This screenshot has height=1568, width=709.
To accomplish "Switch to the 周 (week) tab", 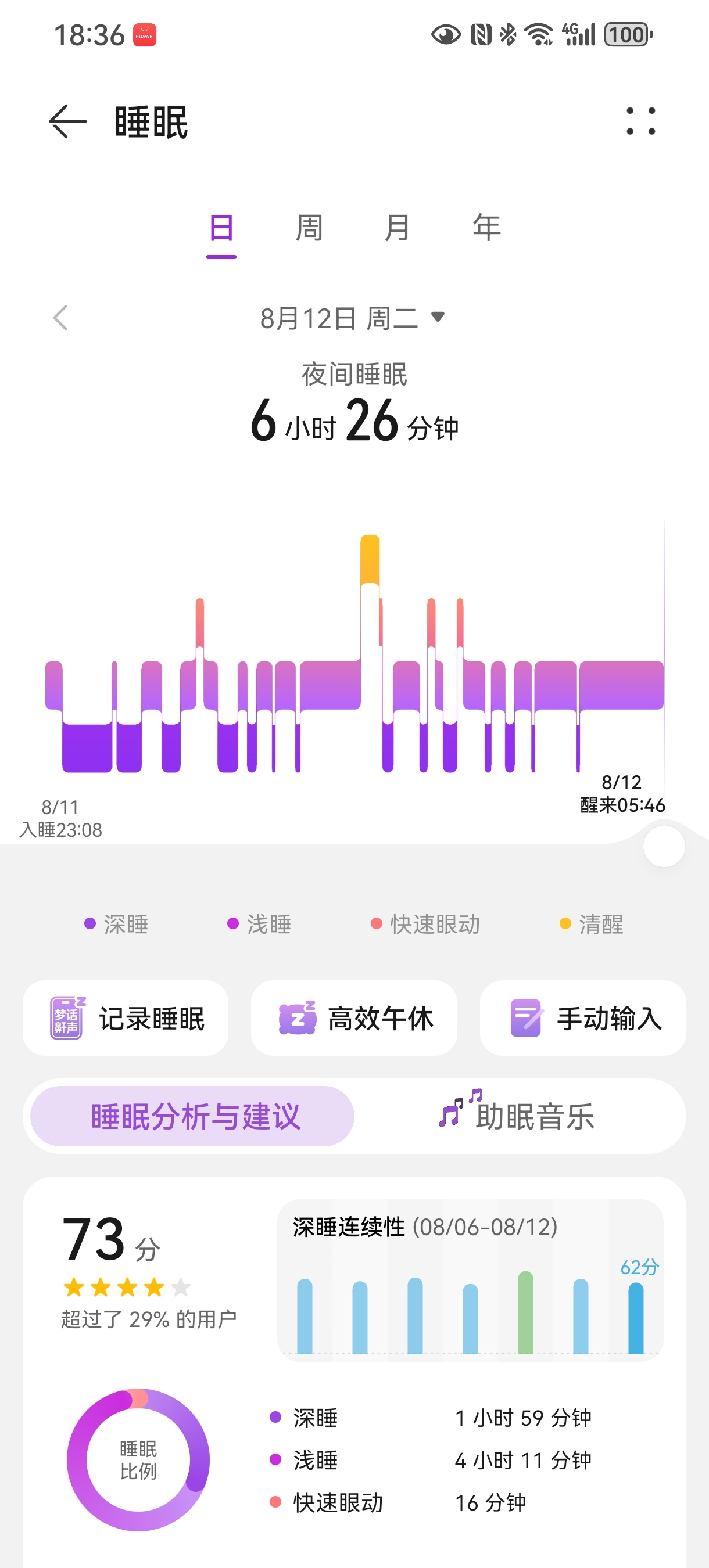I will pos(309,229).
